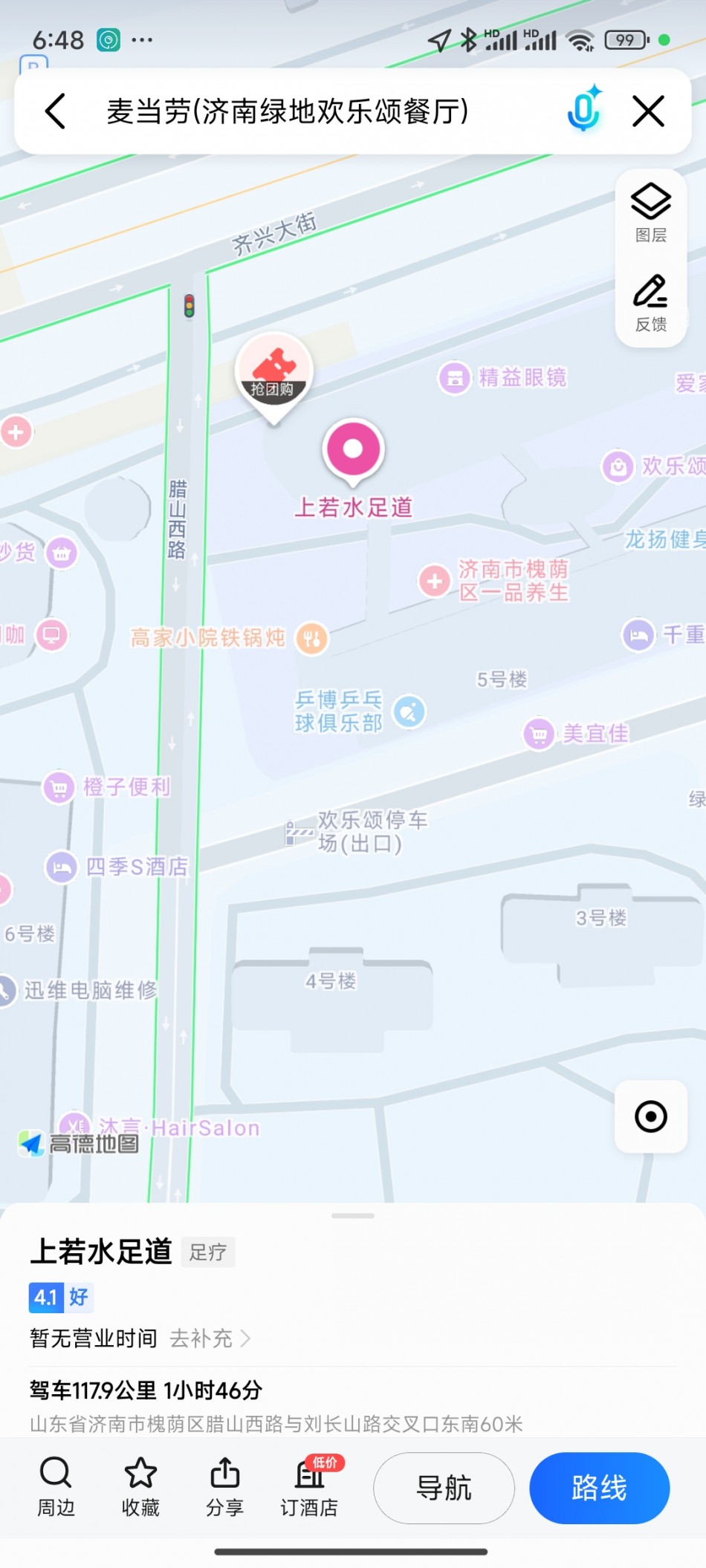Clear the search with the X button
706x1568 pixels.
(648, 111)
